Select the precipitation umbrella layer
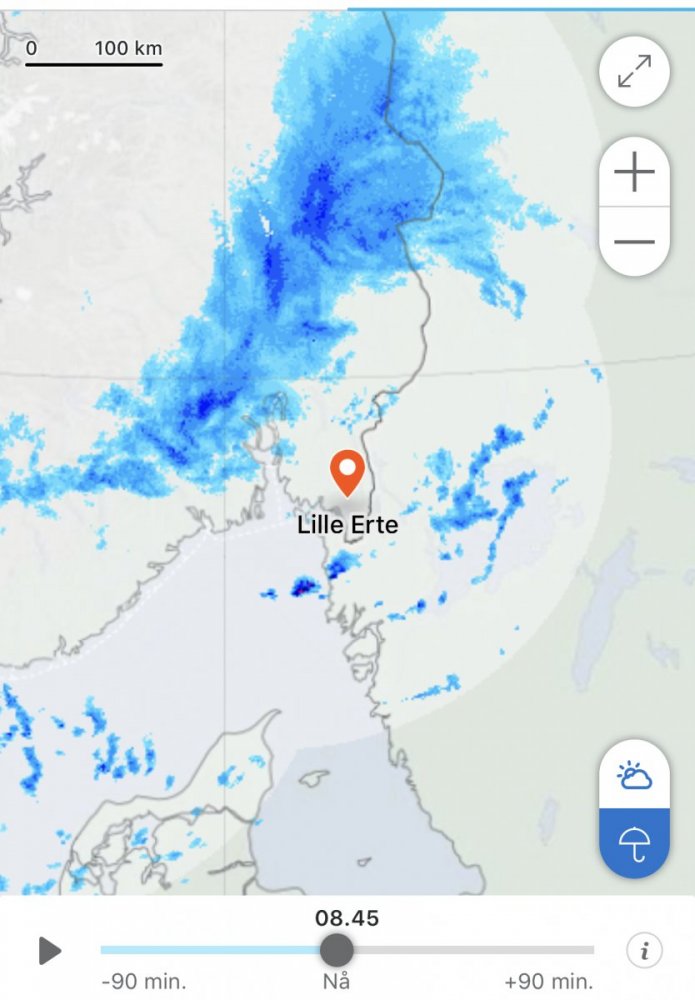 click(634, 845)
